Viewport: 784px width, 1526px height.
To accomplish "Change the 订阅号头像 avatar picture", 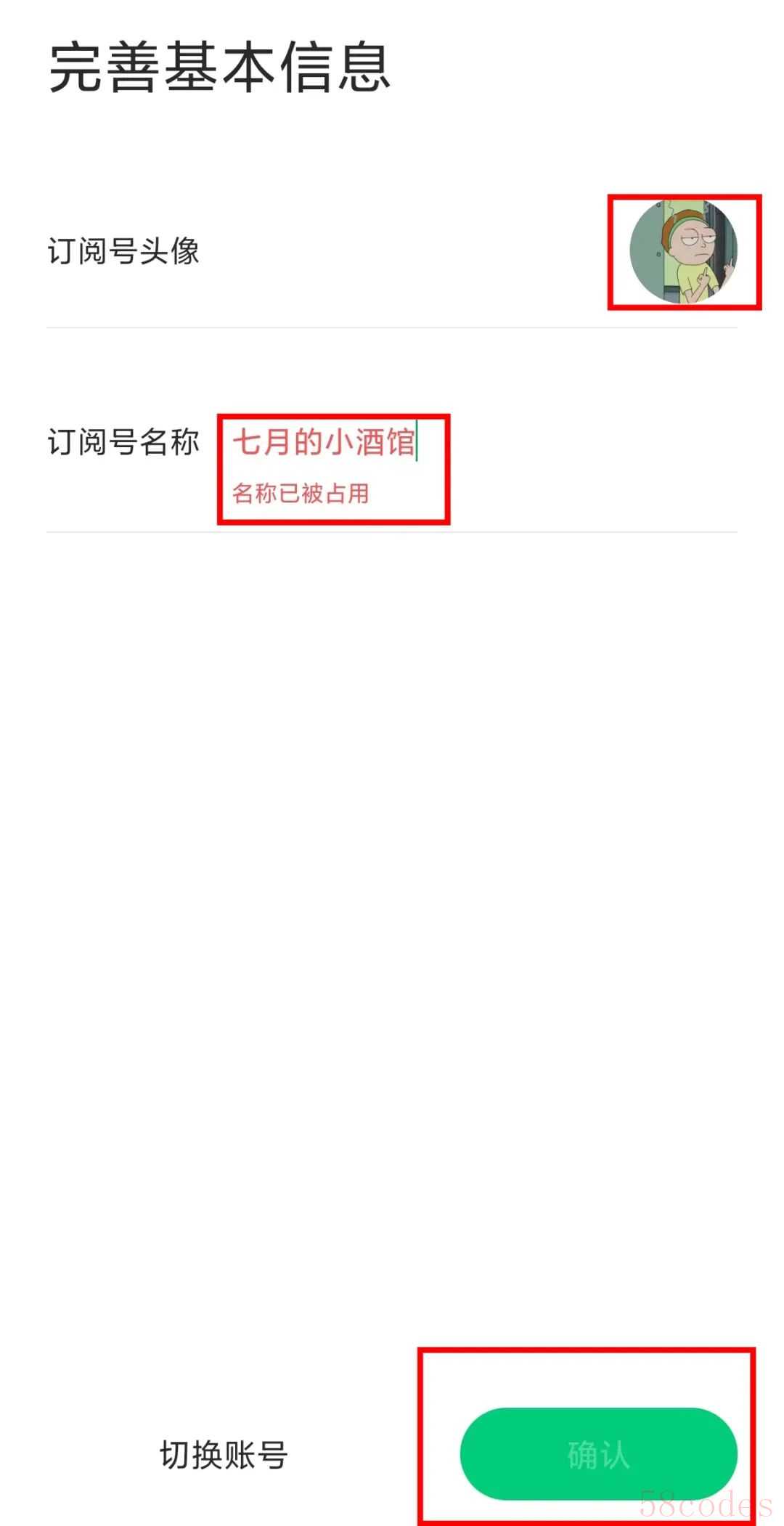I will [683, 250].
